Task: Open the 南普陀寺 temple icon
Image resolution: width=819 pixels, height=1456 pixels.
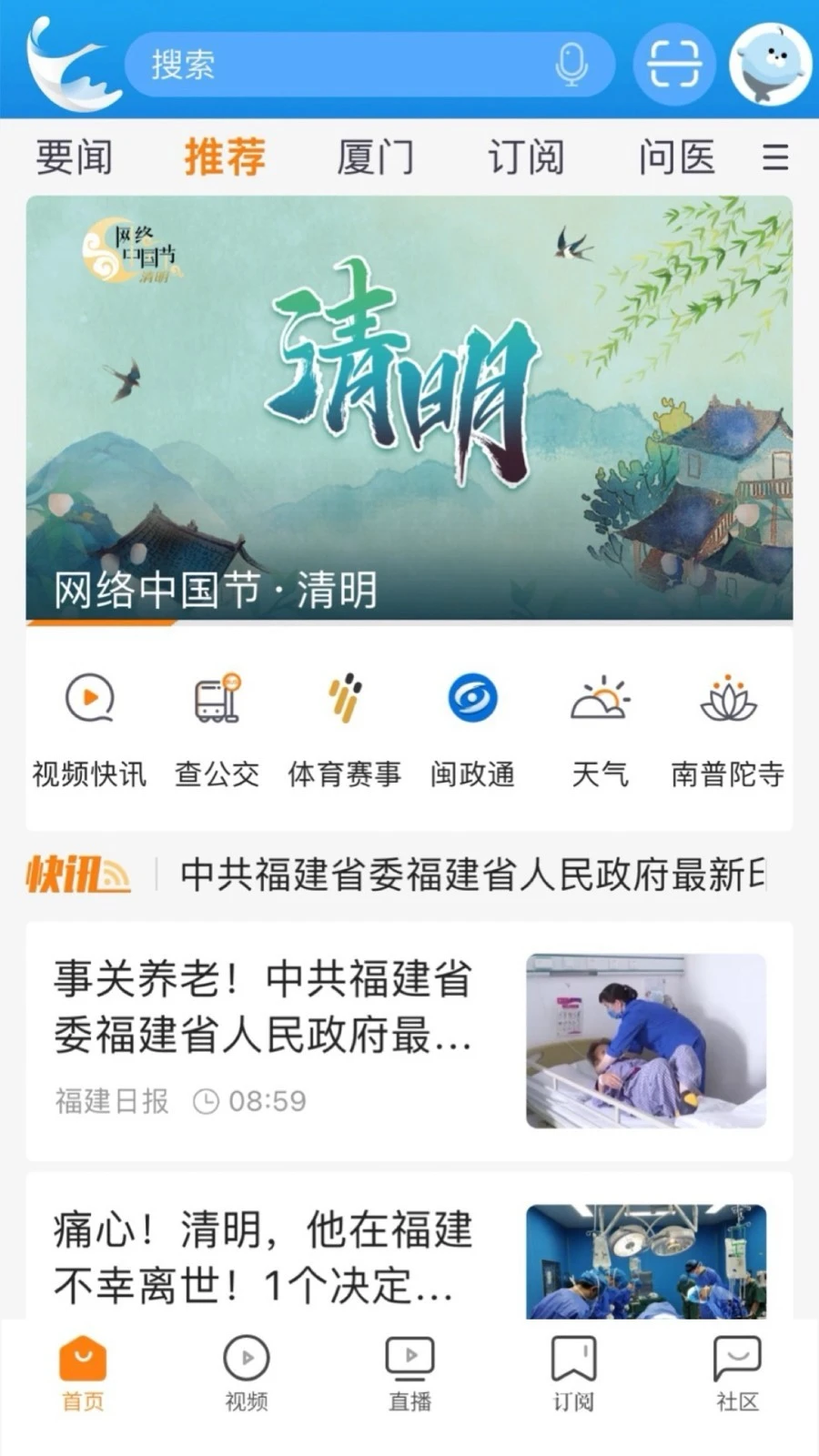Action: (725, 728)
